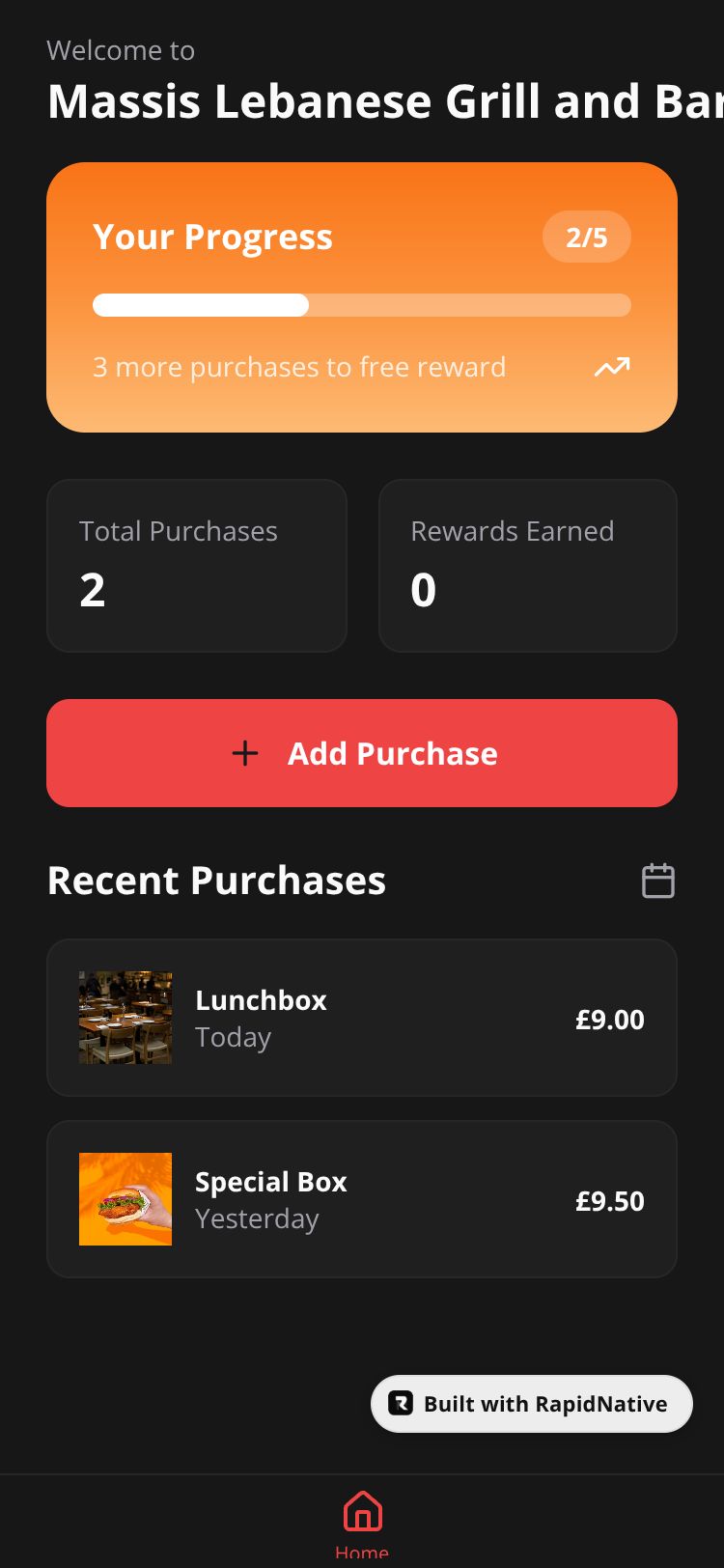Tap the Built with RapidNative badge

point(532,1404)
